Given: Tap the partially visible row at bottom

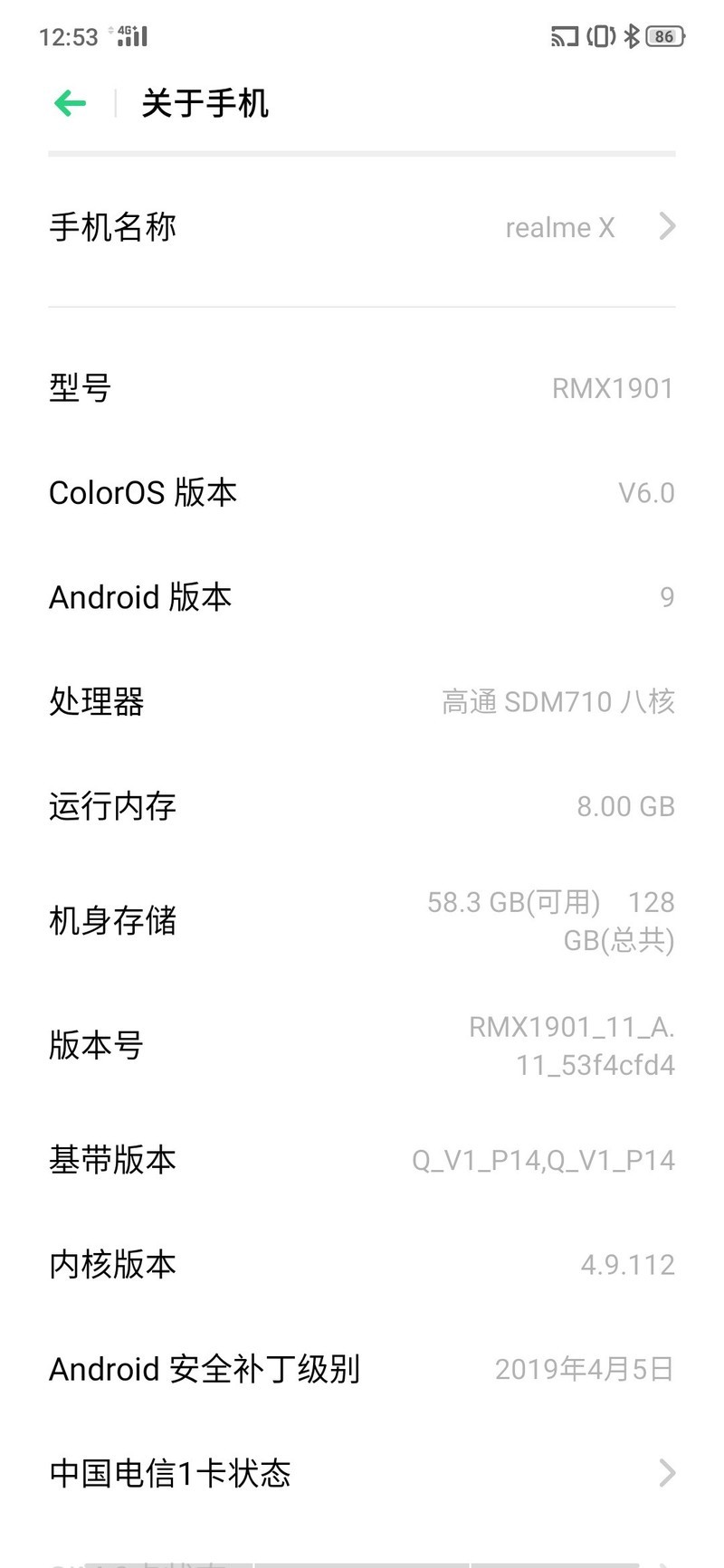Looking at the screenshot, I should coord(362,1561).
